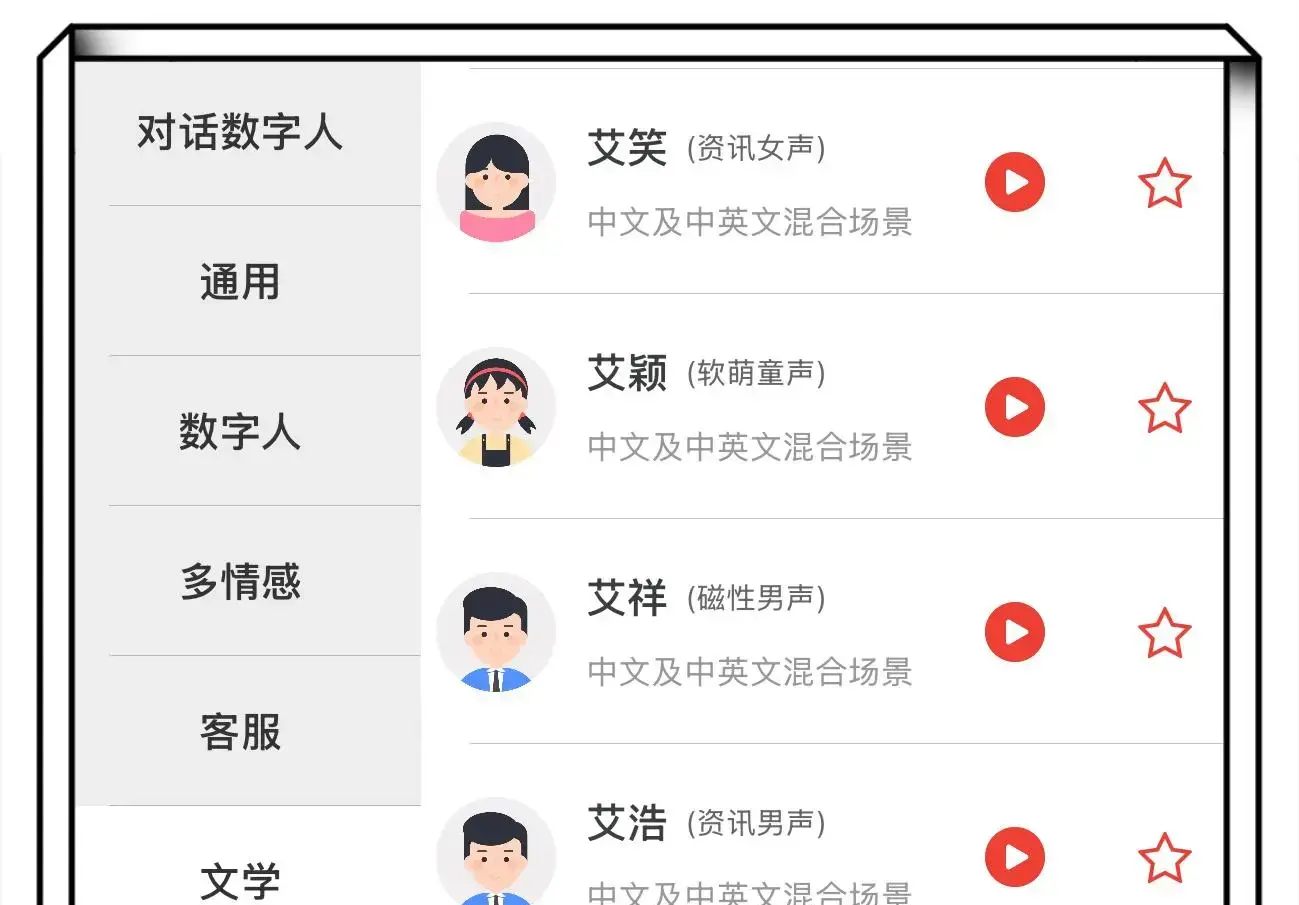Play the 艾浩 voice sample
The image size is (1299, 905).
tap(1014, 857)
